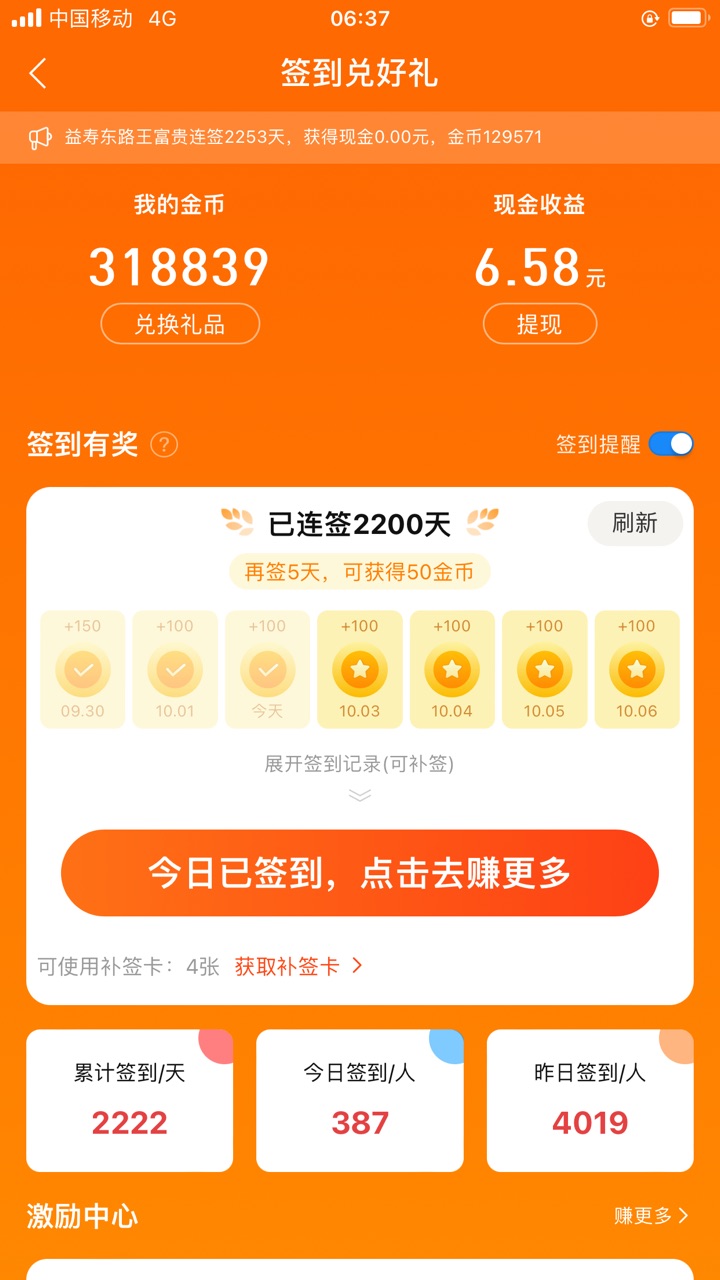The height and width of the screenshot is (1280, 720).
Task: Go back using the top-left arrow
Action: point(38,73)
